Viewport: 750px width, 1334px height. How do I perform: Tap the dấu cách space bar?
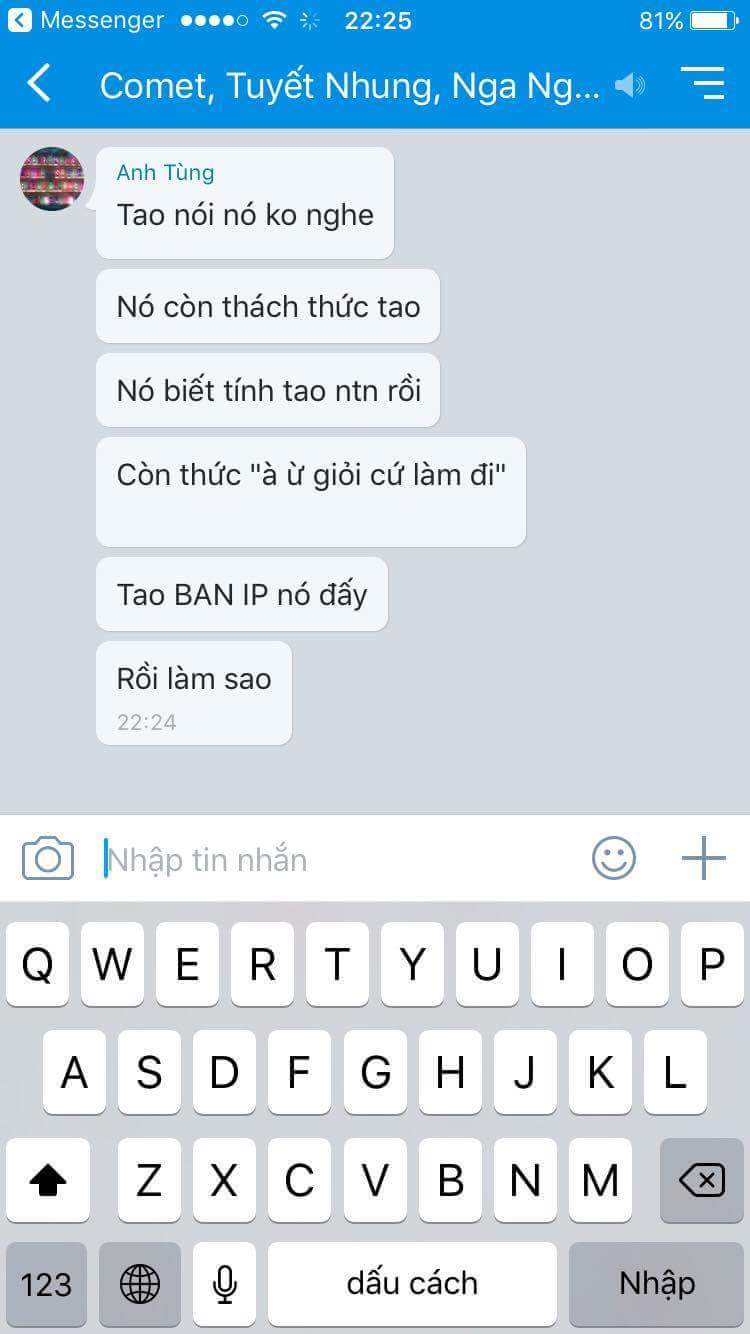point(412,1283)
